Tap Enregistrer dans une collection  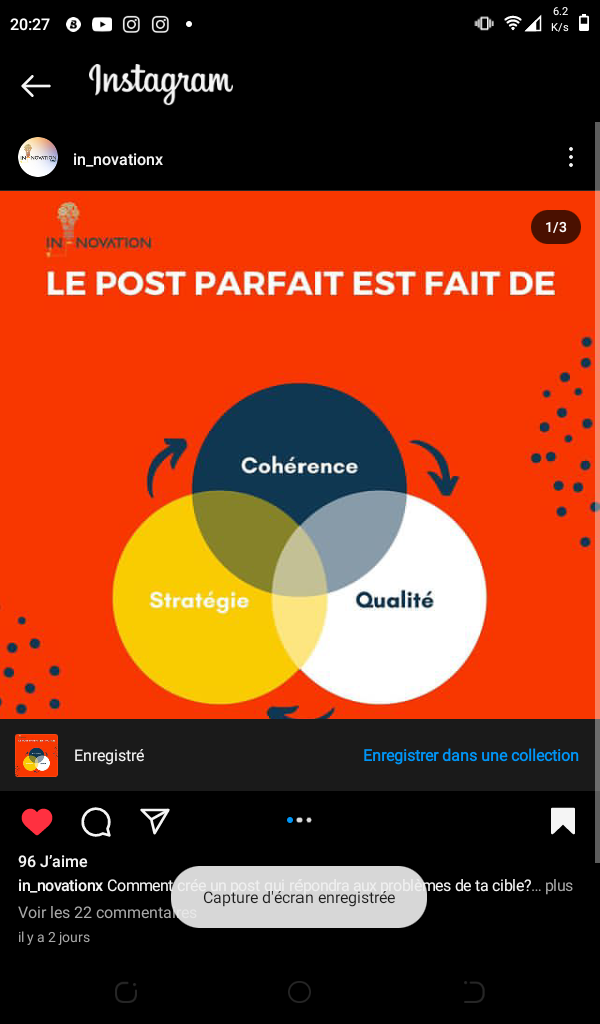[x=470, y=756]
